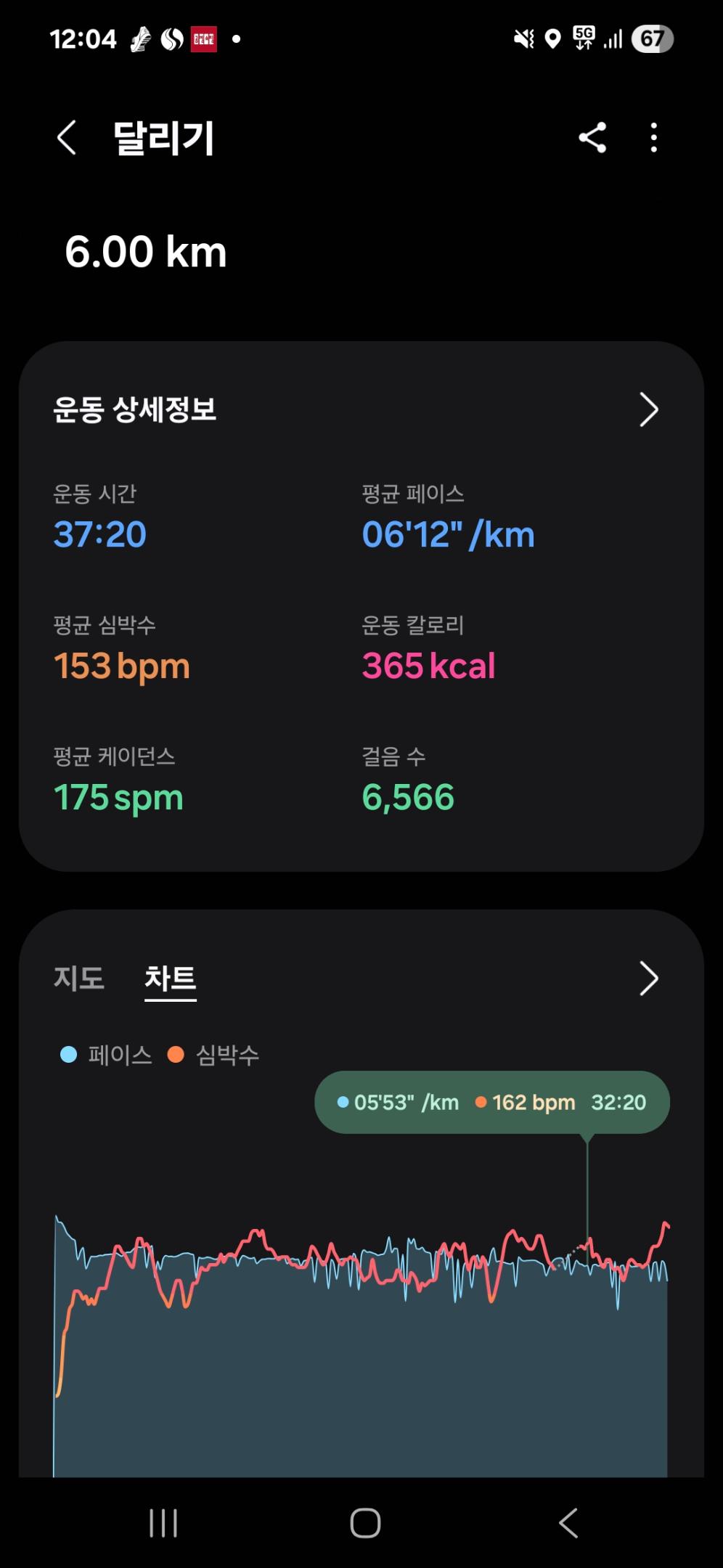The image size is (723, 1568).
Task: Go back from the 달리기 screen
Action: click(67, 138)
